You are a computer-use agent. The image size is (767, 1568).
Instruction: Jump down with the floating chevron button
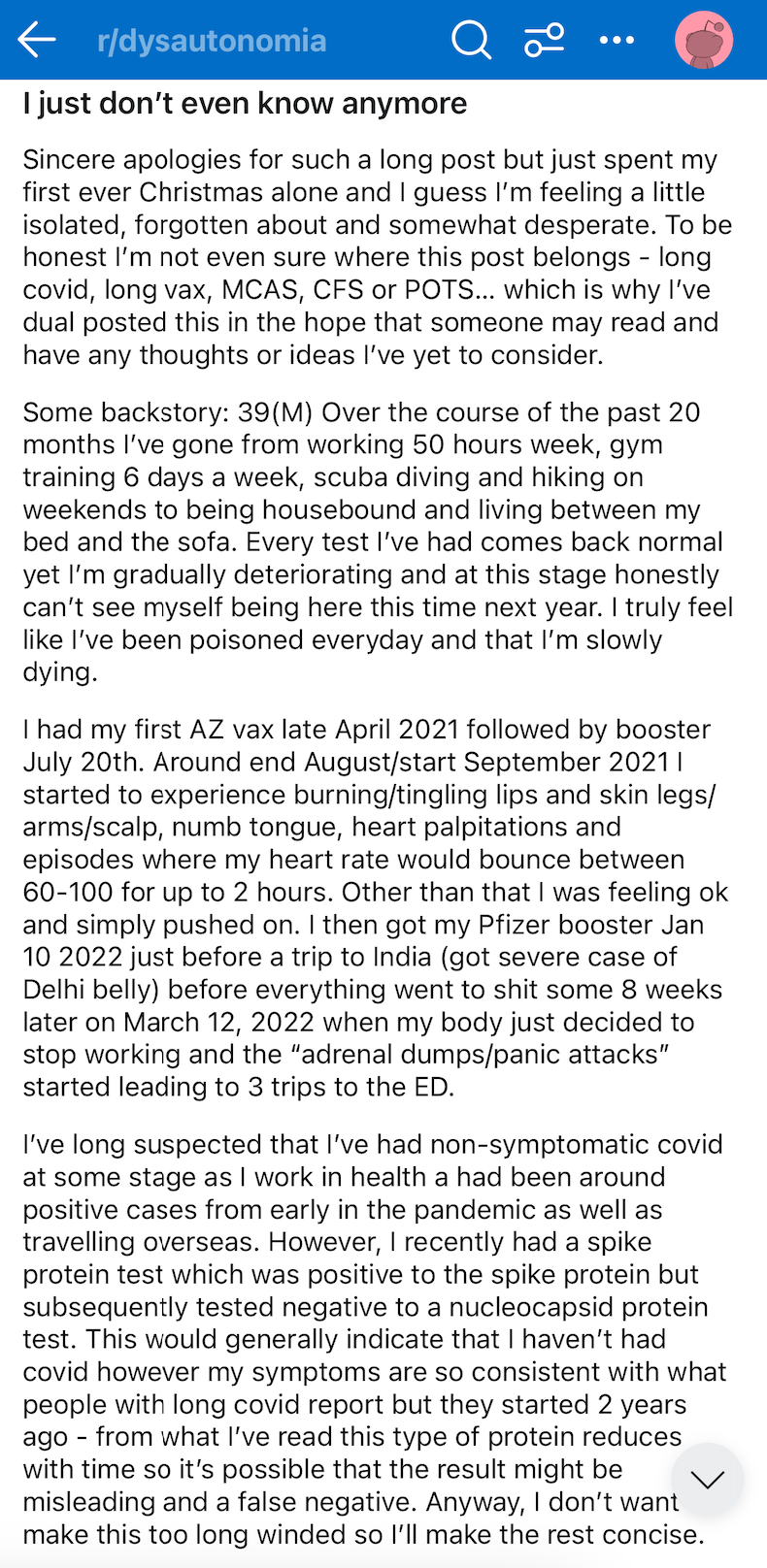pos(708,1479)
